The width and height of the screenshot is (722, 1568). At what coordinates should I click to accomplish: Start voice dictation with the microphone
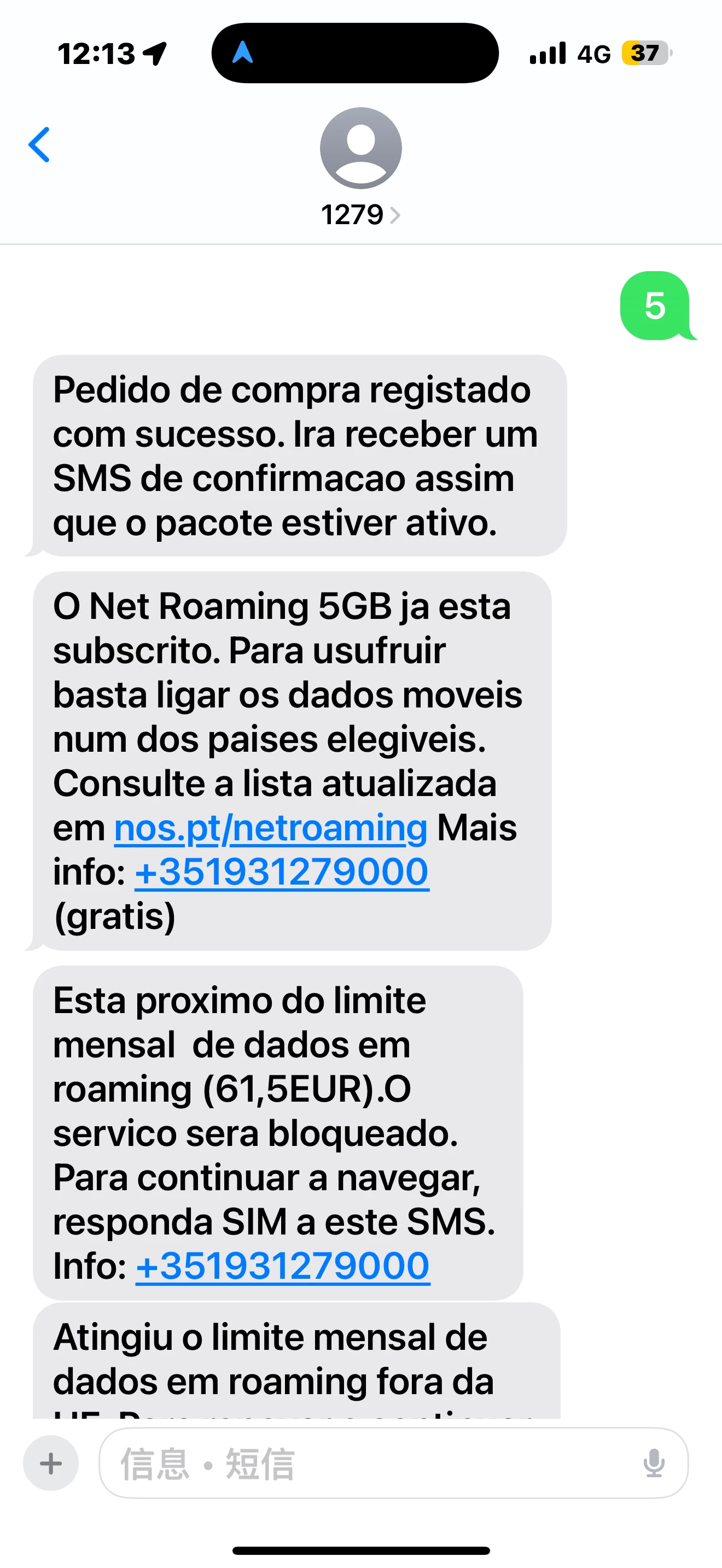pyautogui.click(x=654, y=1464)
